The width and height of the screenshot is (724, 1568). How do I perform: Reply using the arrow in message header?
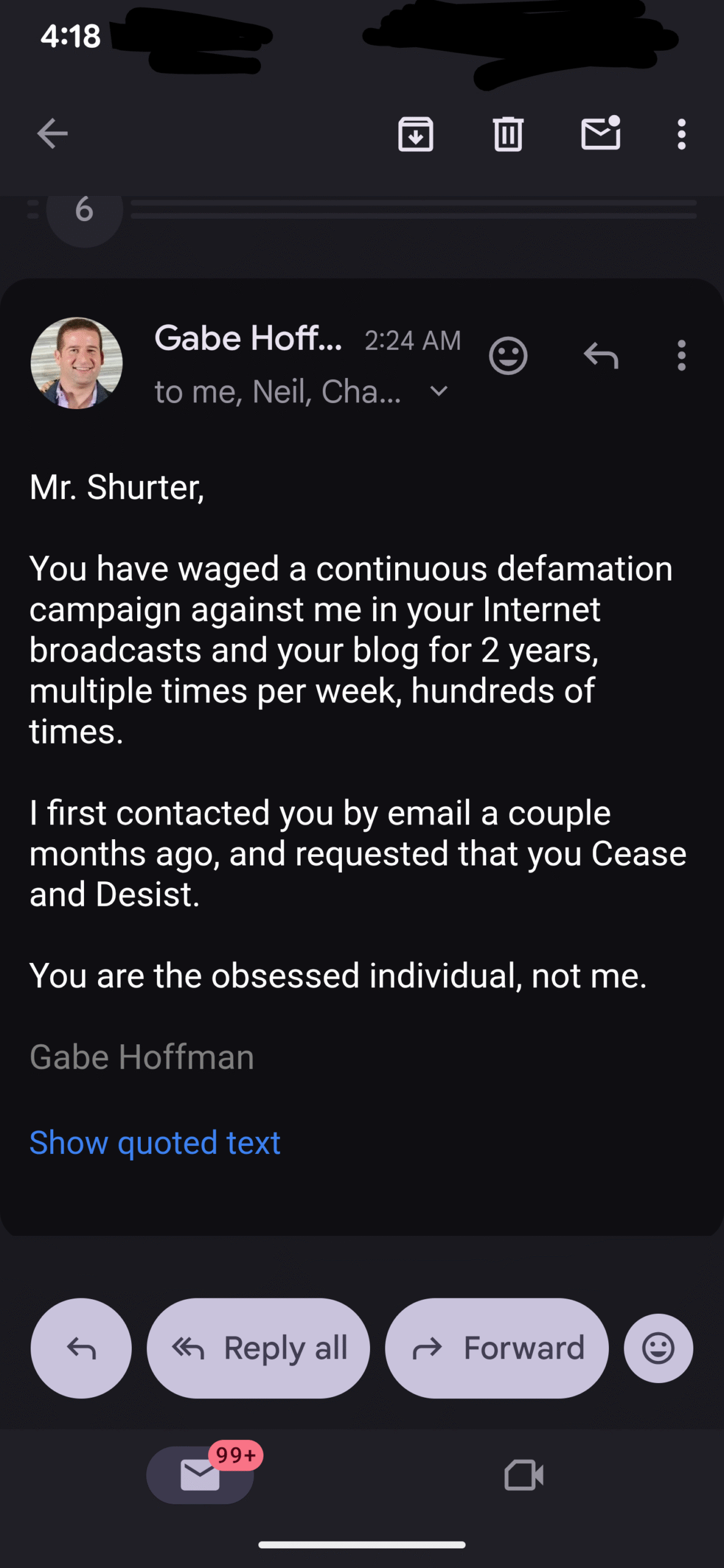click(600, 355)
